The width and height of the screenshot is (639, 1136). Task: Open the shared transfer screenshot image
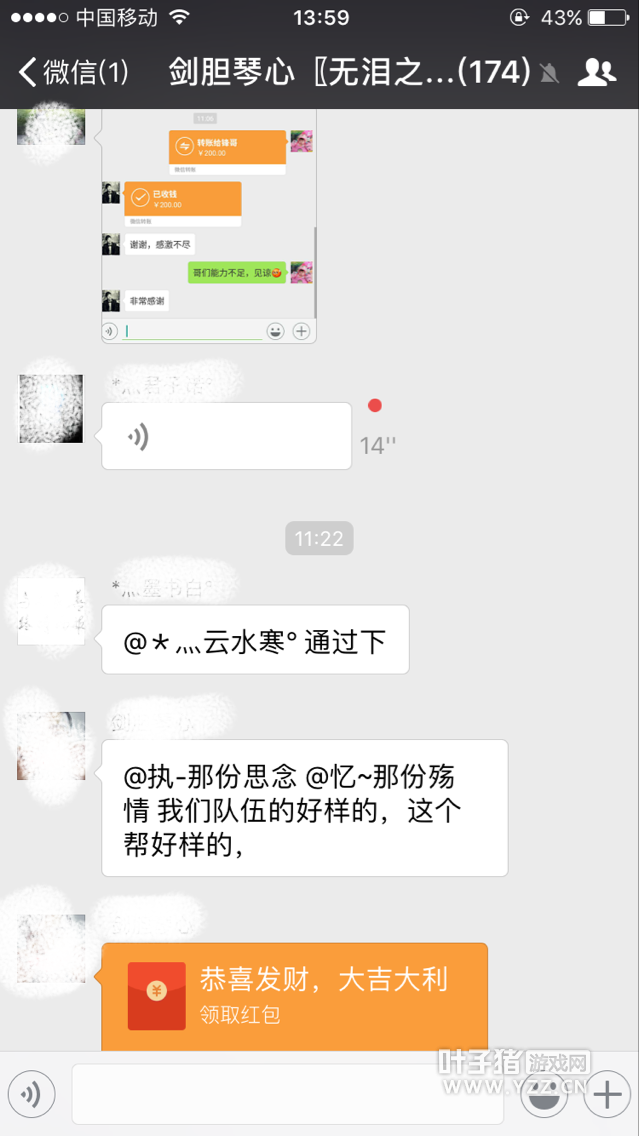[x=209, y=225]
